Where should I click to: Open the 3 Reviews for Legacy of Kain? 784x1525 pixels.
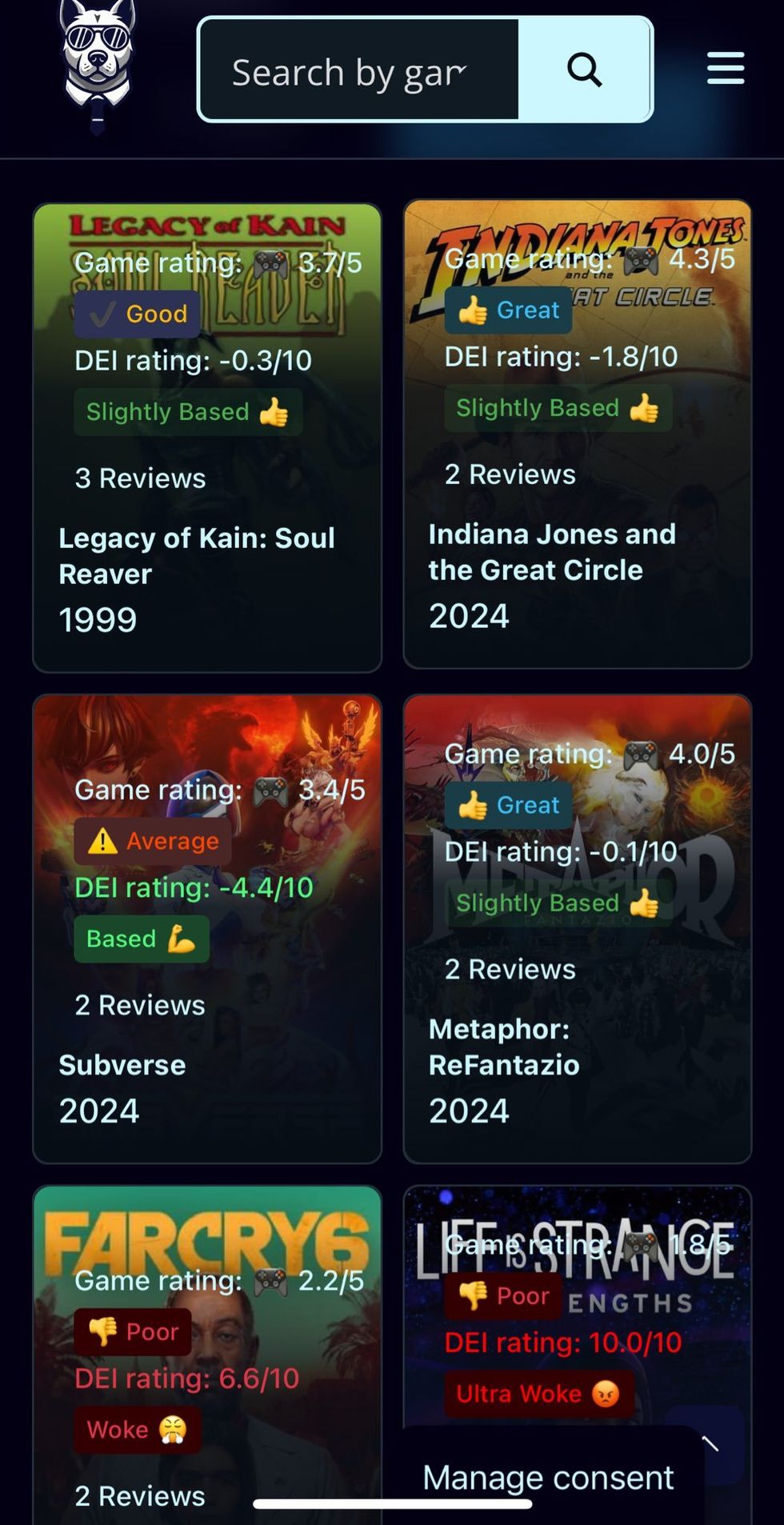point(139,478)
